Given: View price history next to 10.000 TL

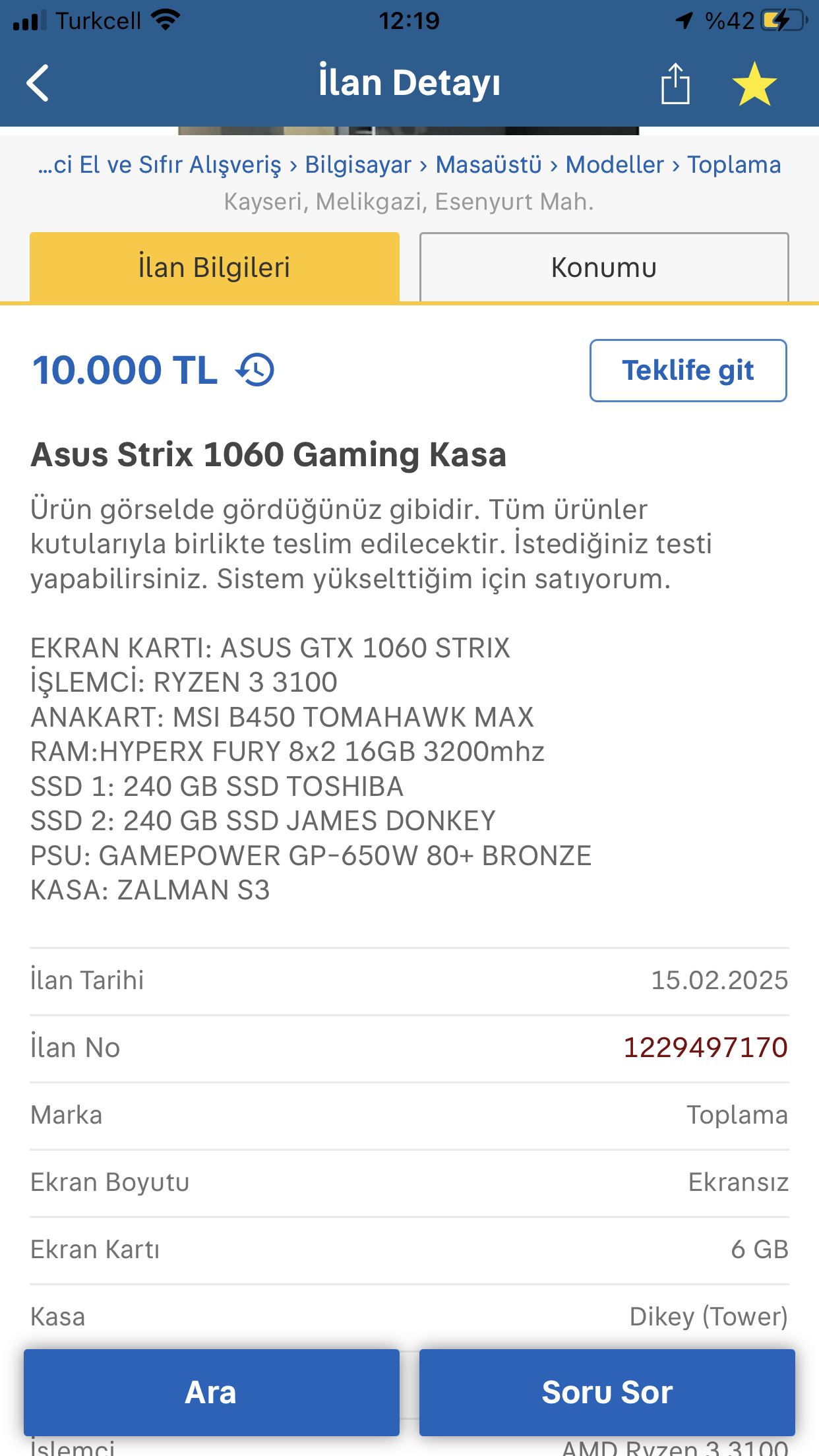Looking at the screenshot, I should click(256, 370).
